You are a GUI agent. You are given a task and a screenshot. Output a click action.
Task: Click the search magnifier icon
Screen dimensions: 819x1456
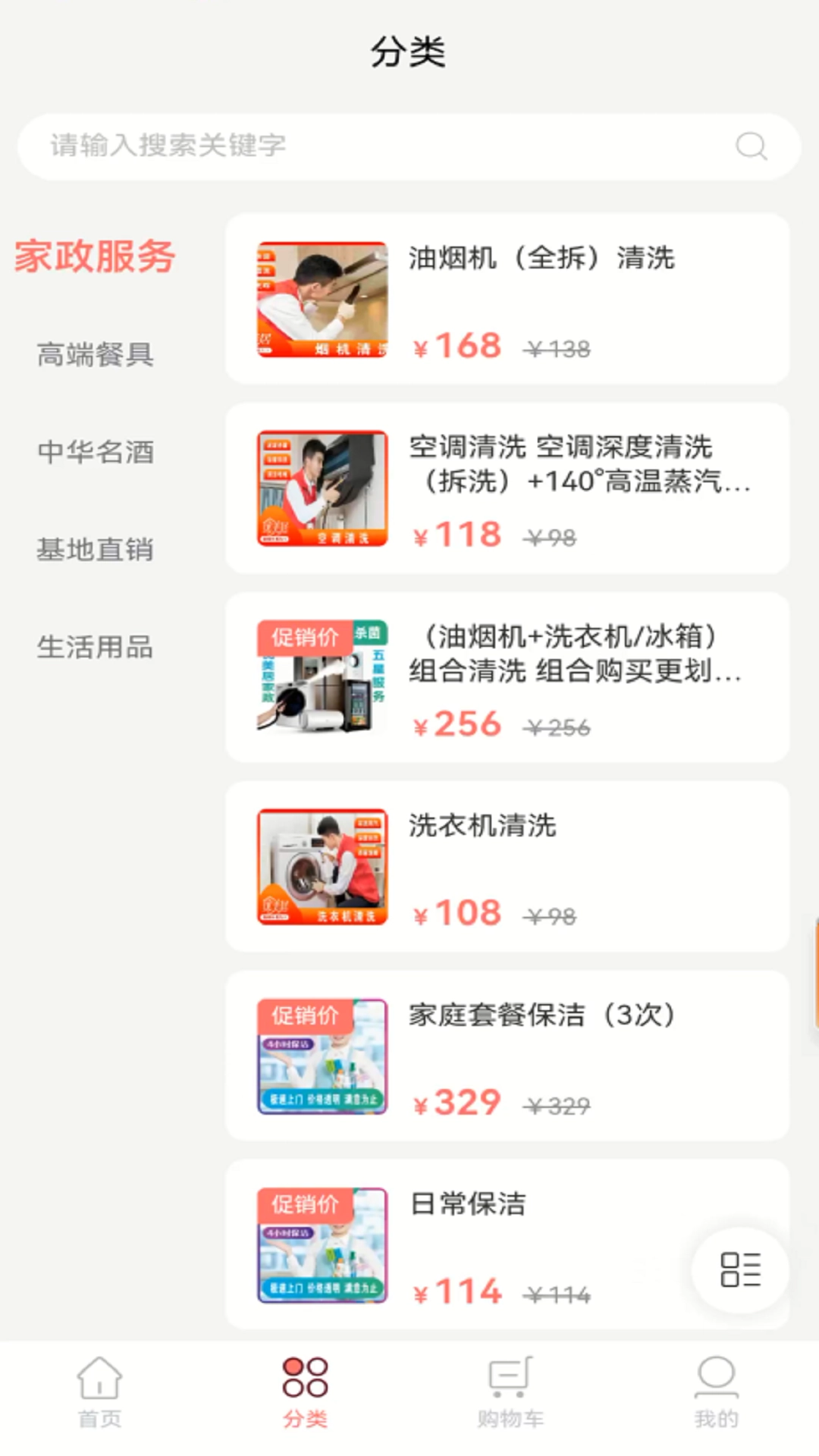click(750, 147)
